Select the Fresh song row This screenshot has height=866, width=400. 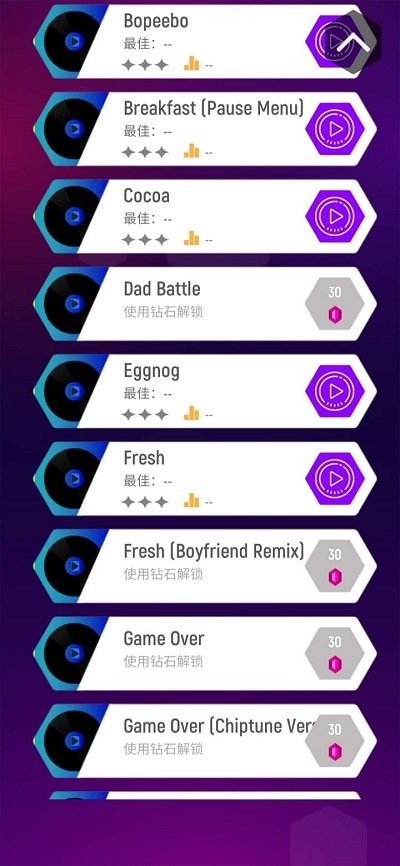tap(205, 478)
